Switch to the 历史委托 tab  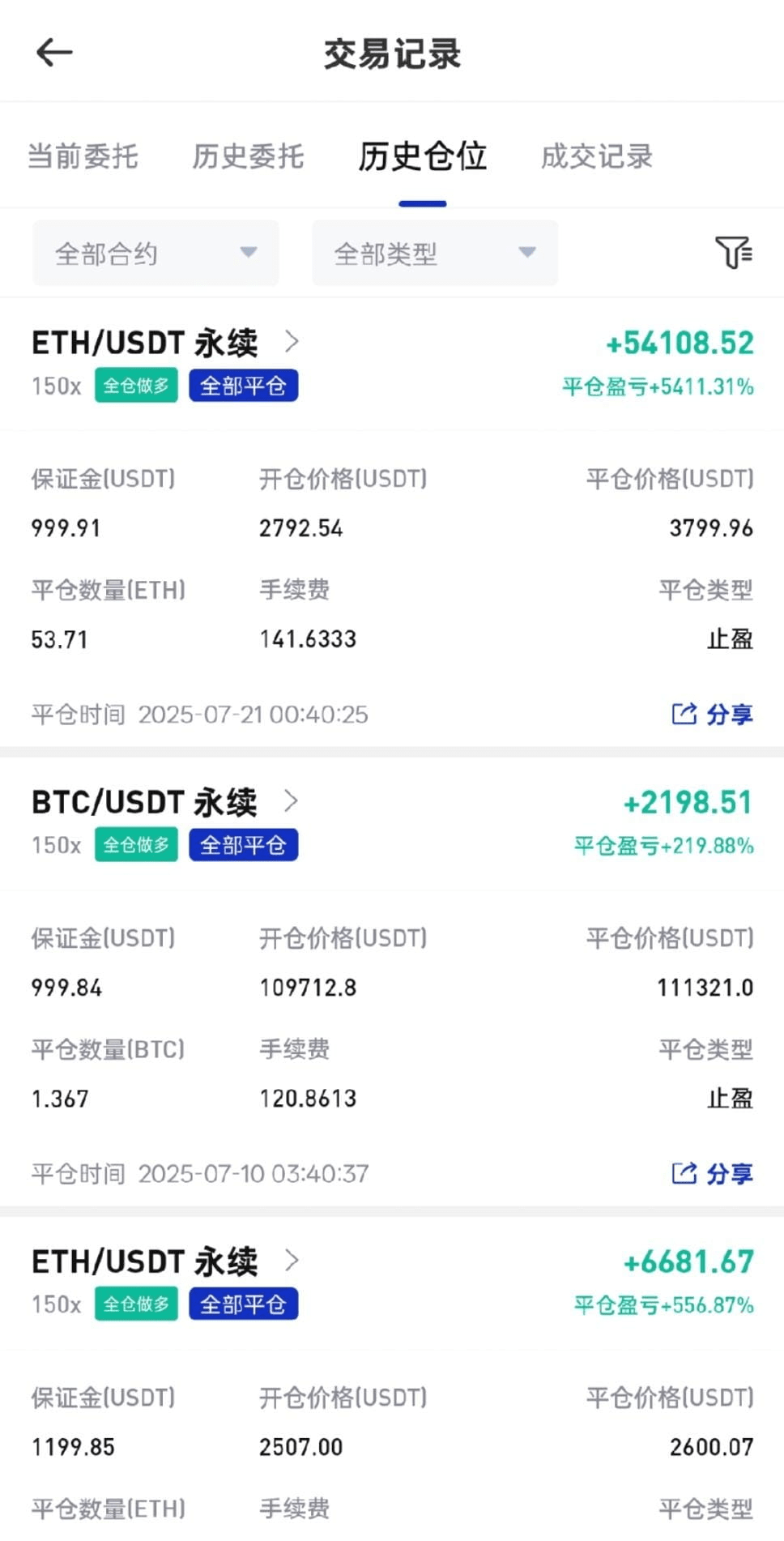[248, 156]
